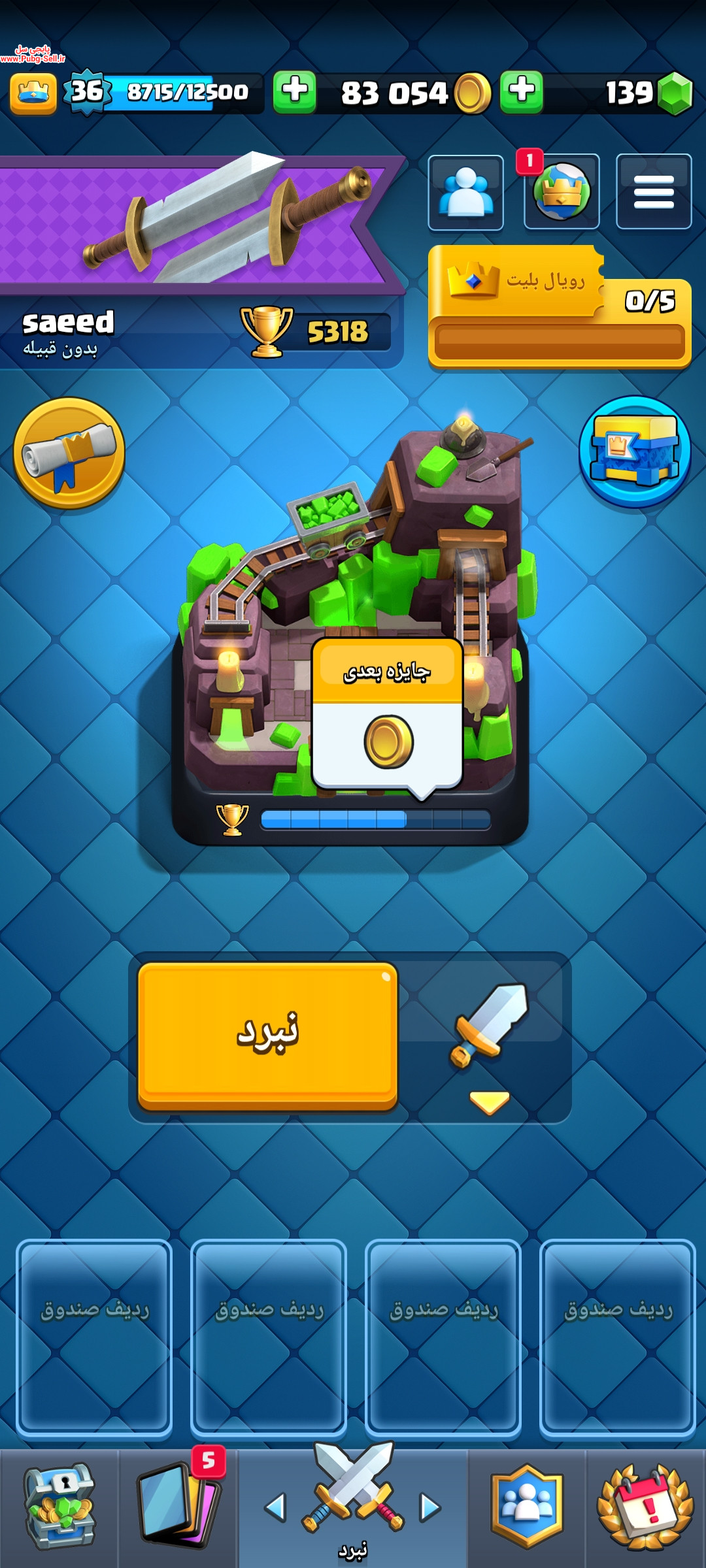Open the scroll quests button
Screen dimensions: 706x1568
[x=69, y=453]
